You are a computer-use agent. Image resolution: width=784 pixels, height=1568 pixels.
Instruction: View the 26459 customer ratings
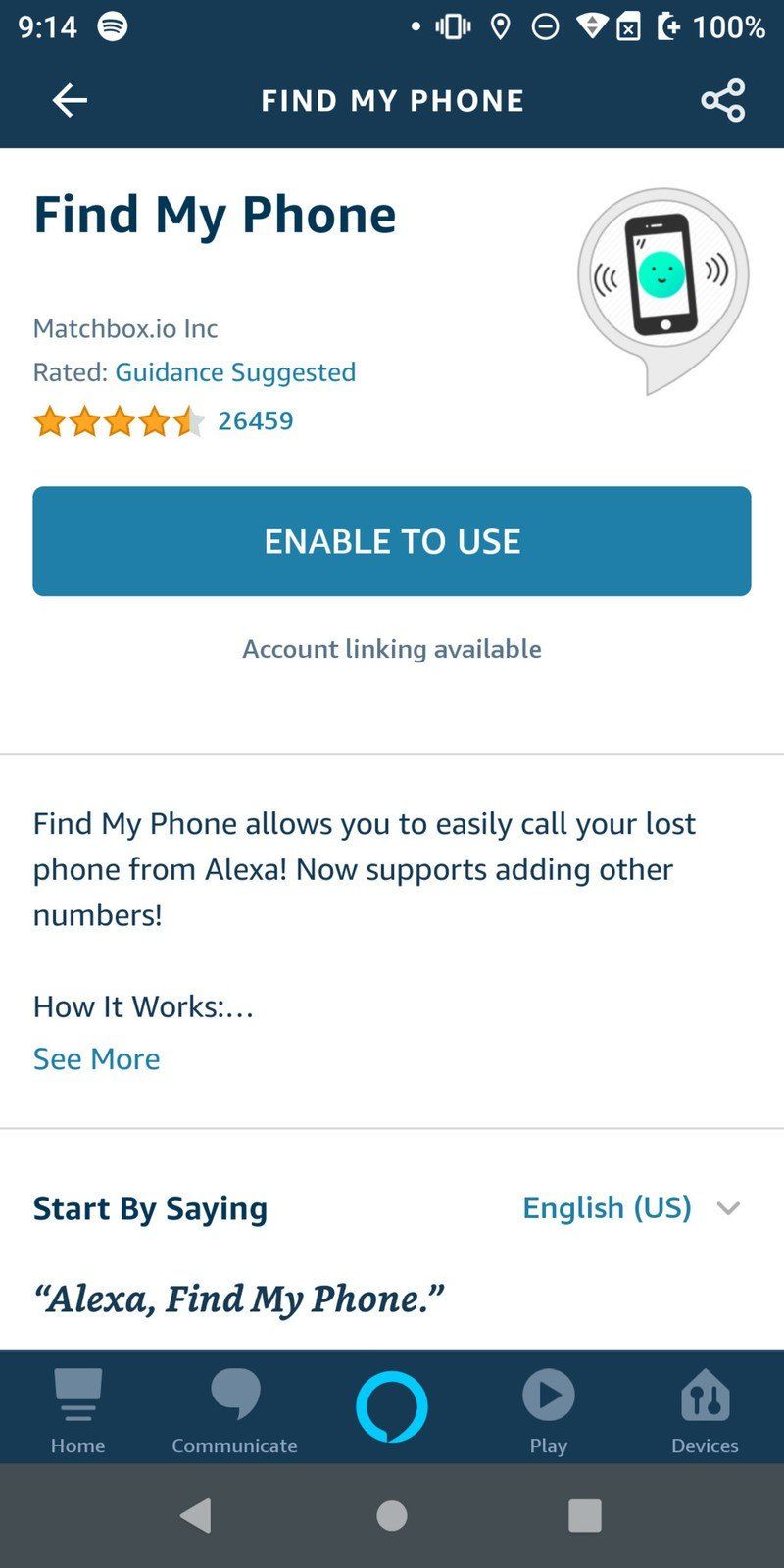pyautogui.click(x=255, y=421)
